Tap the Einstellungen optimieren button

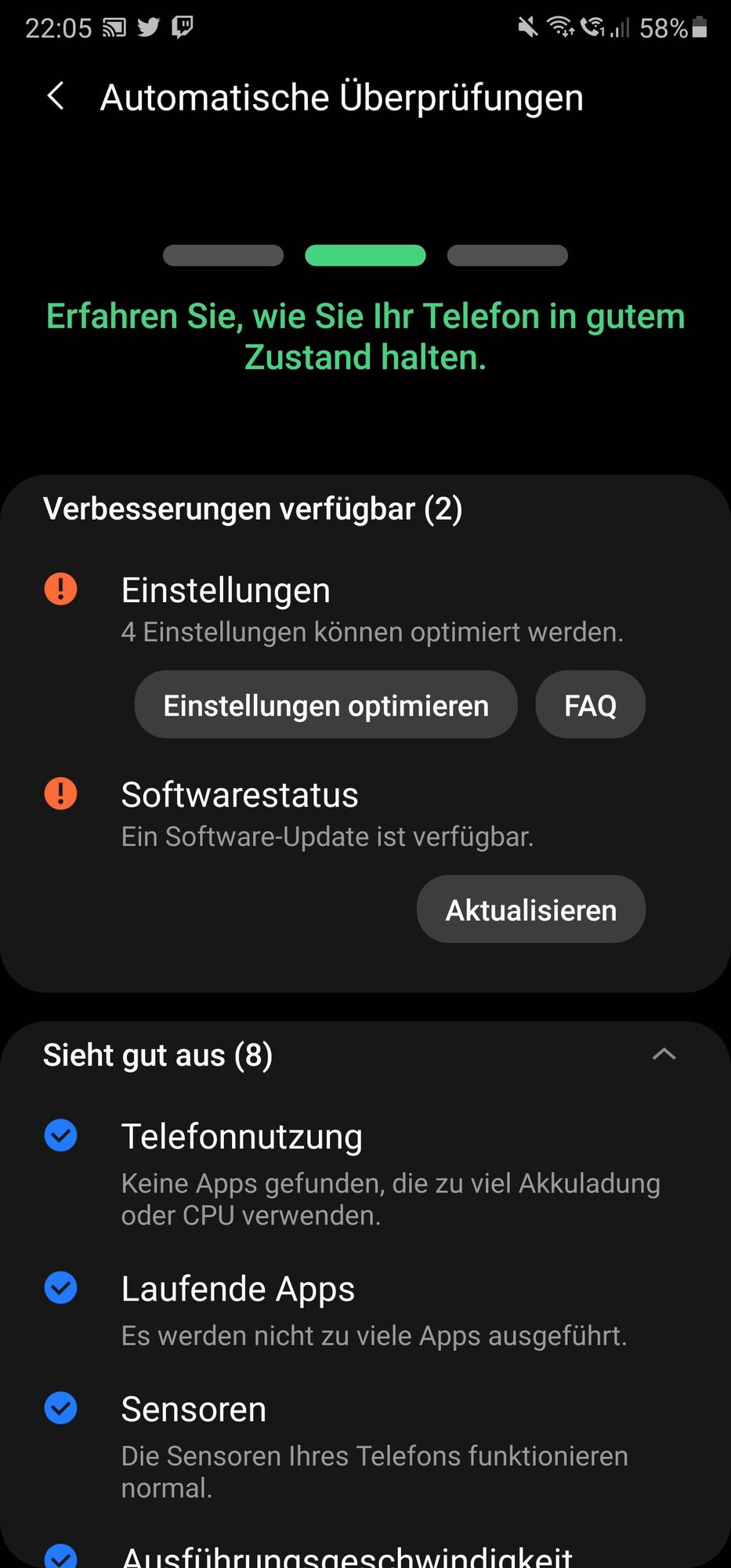click(326, 705)
